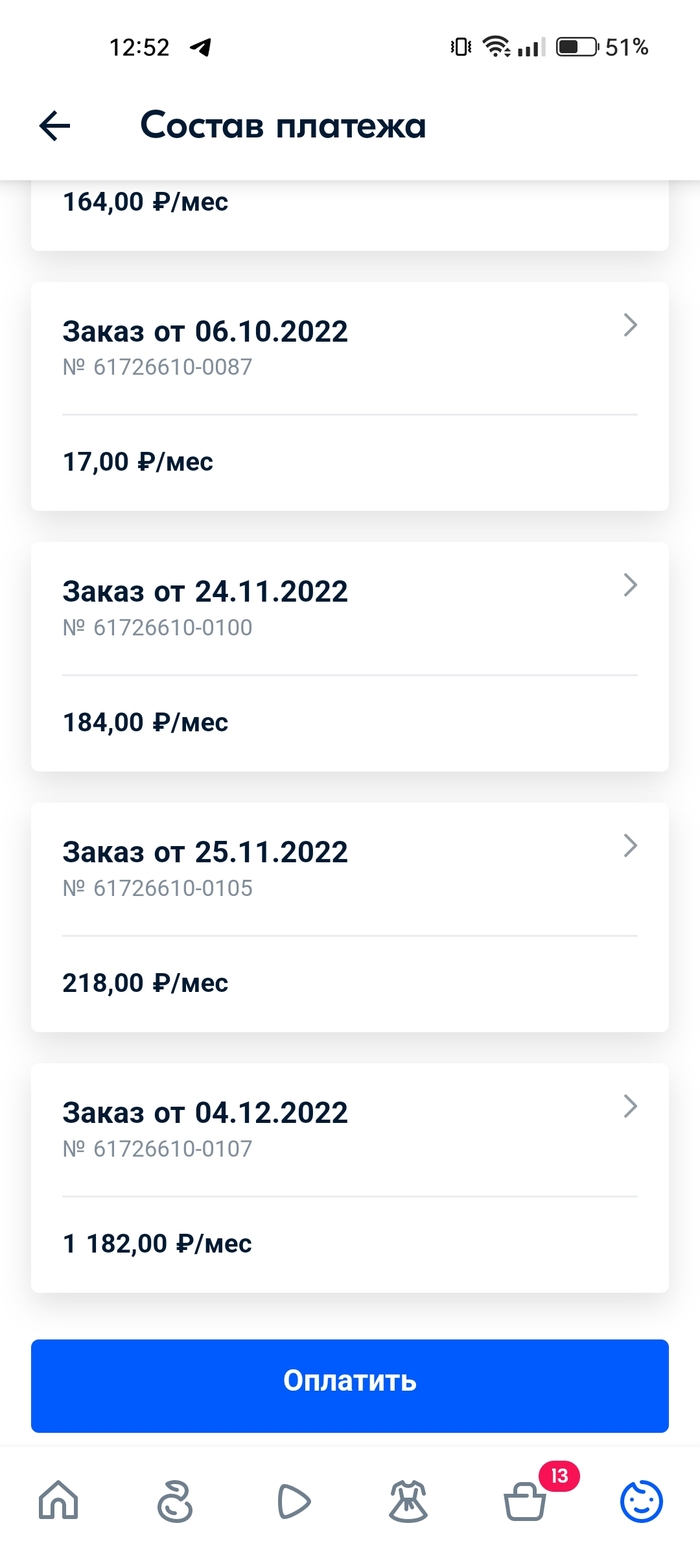This screenshot has height=1556, width=700.
Task: Open order dated 04.12.2022
Action: 349,1177
